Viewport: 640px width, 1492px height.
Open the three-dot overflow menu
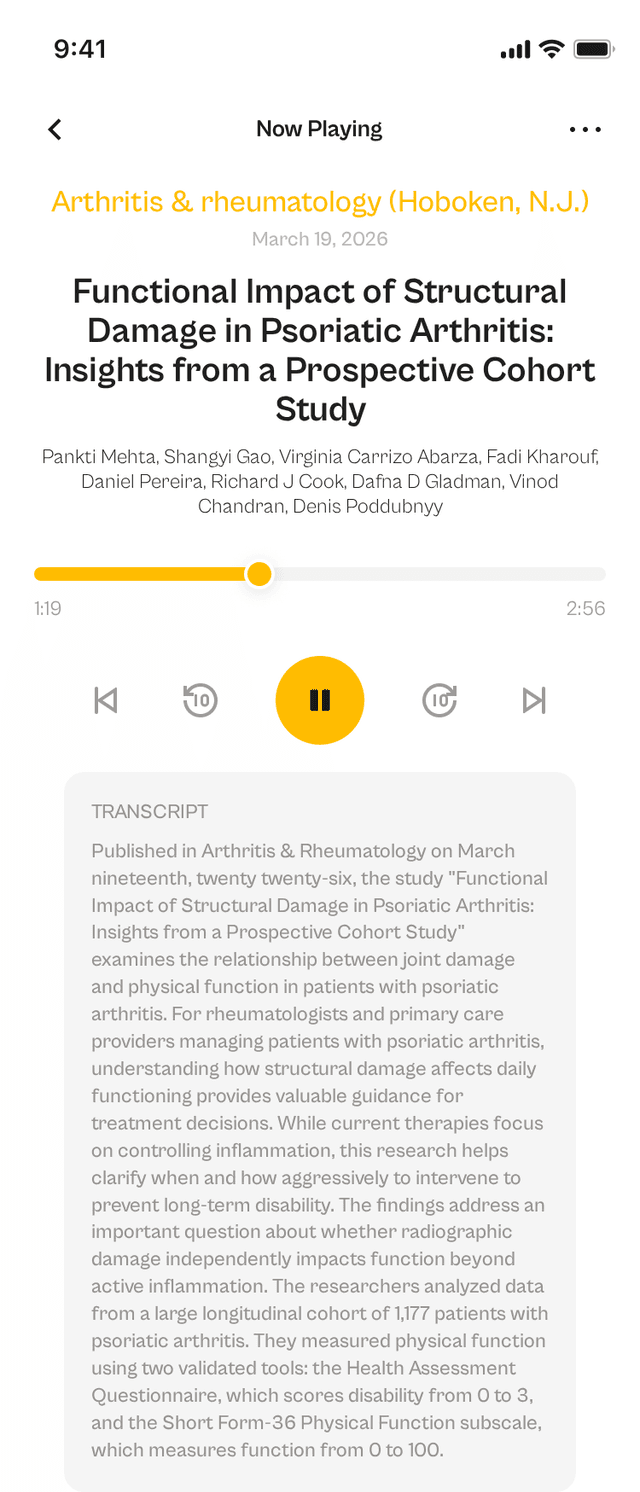pyautogui.click(x=585, y=129)
